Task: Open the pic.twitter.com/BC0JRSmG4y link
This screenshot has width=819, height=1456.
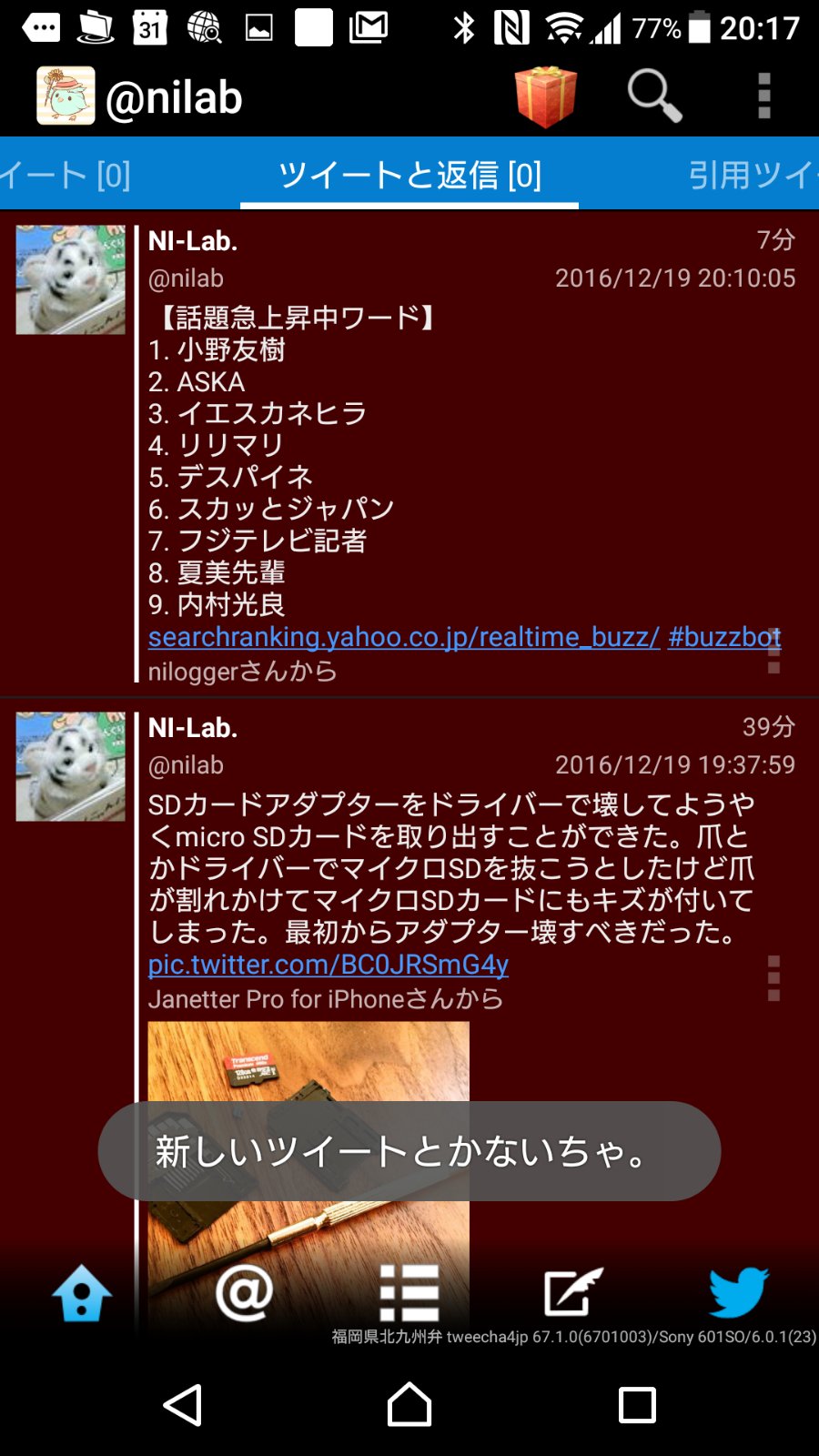Action: (329, 965)
